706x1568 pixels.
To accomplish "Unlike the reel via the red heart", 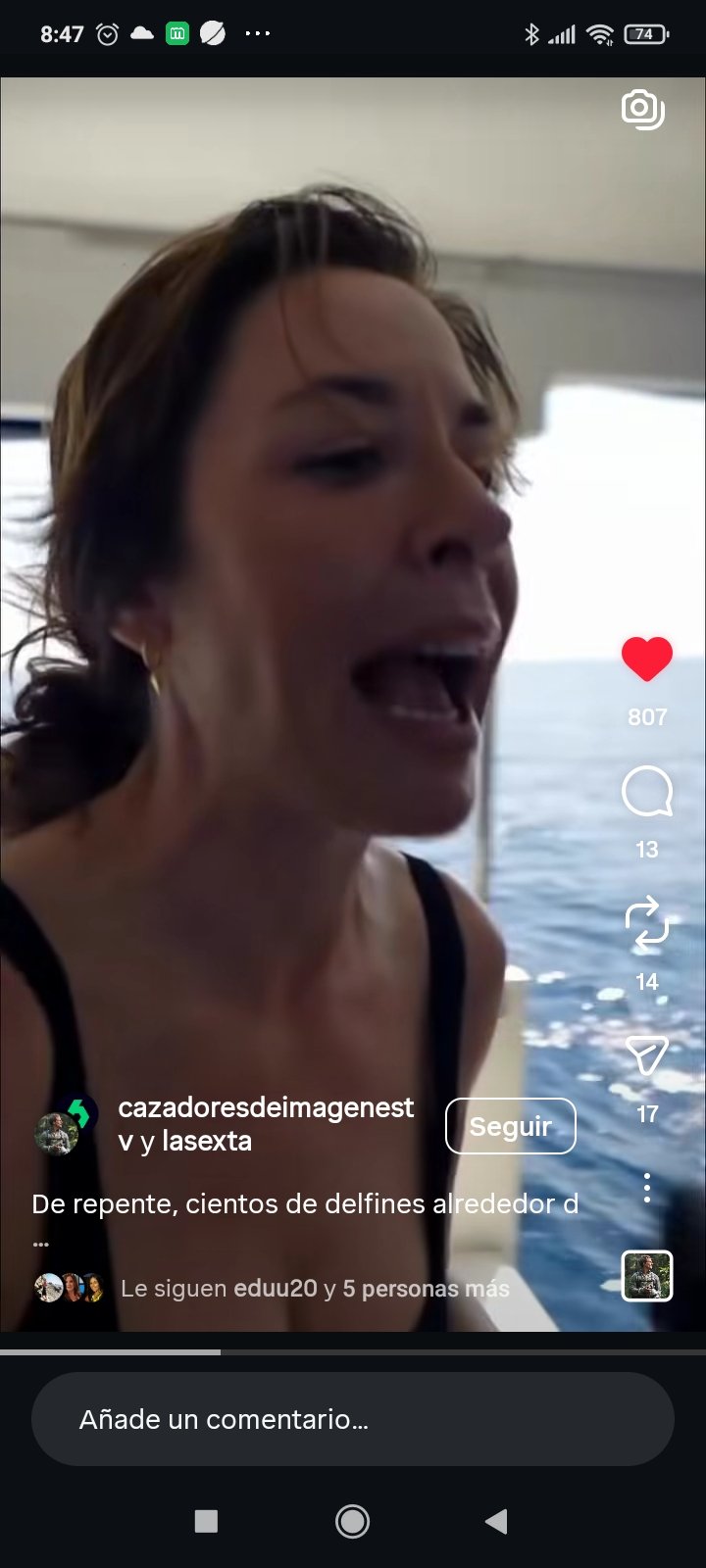I will coord(647,659).
